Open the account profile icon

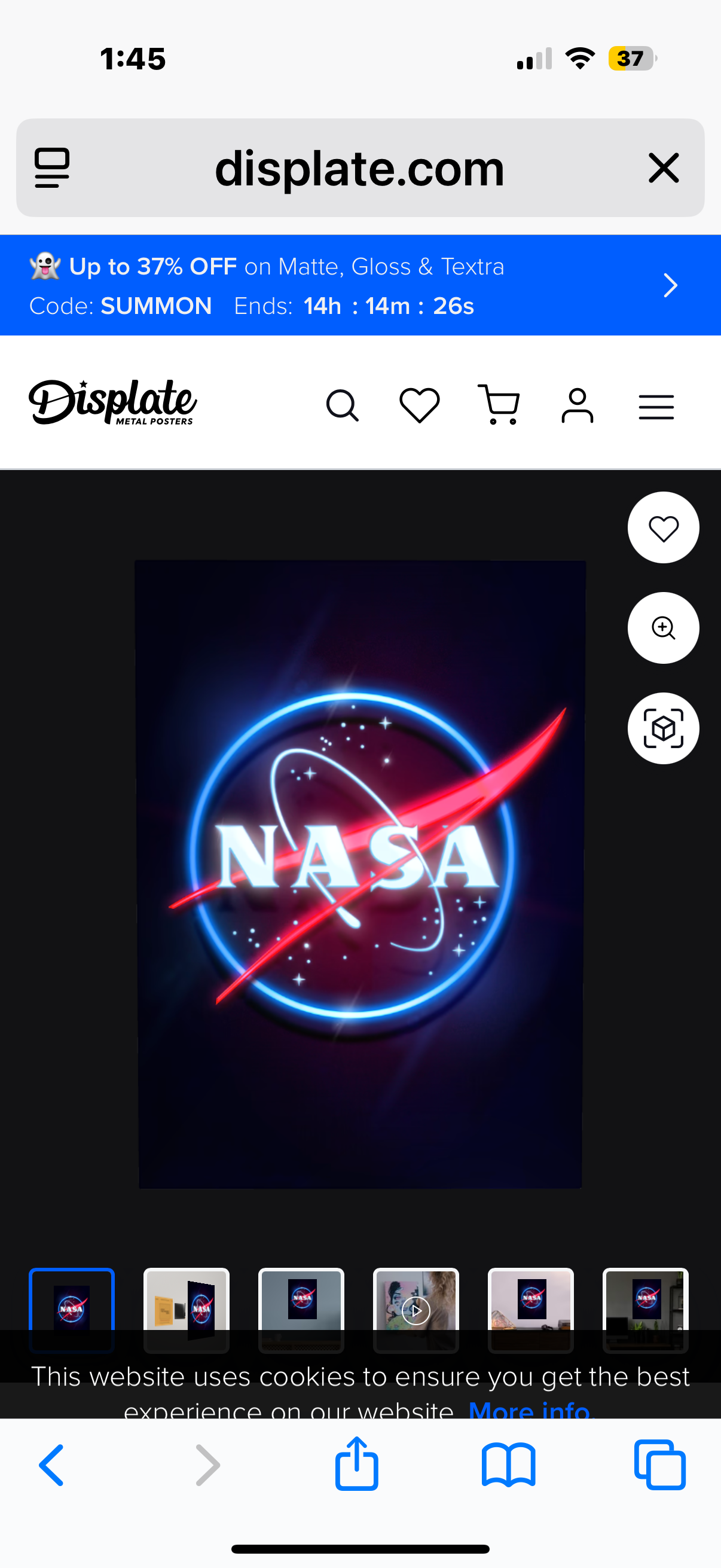point(577,405)
